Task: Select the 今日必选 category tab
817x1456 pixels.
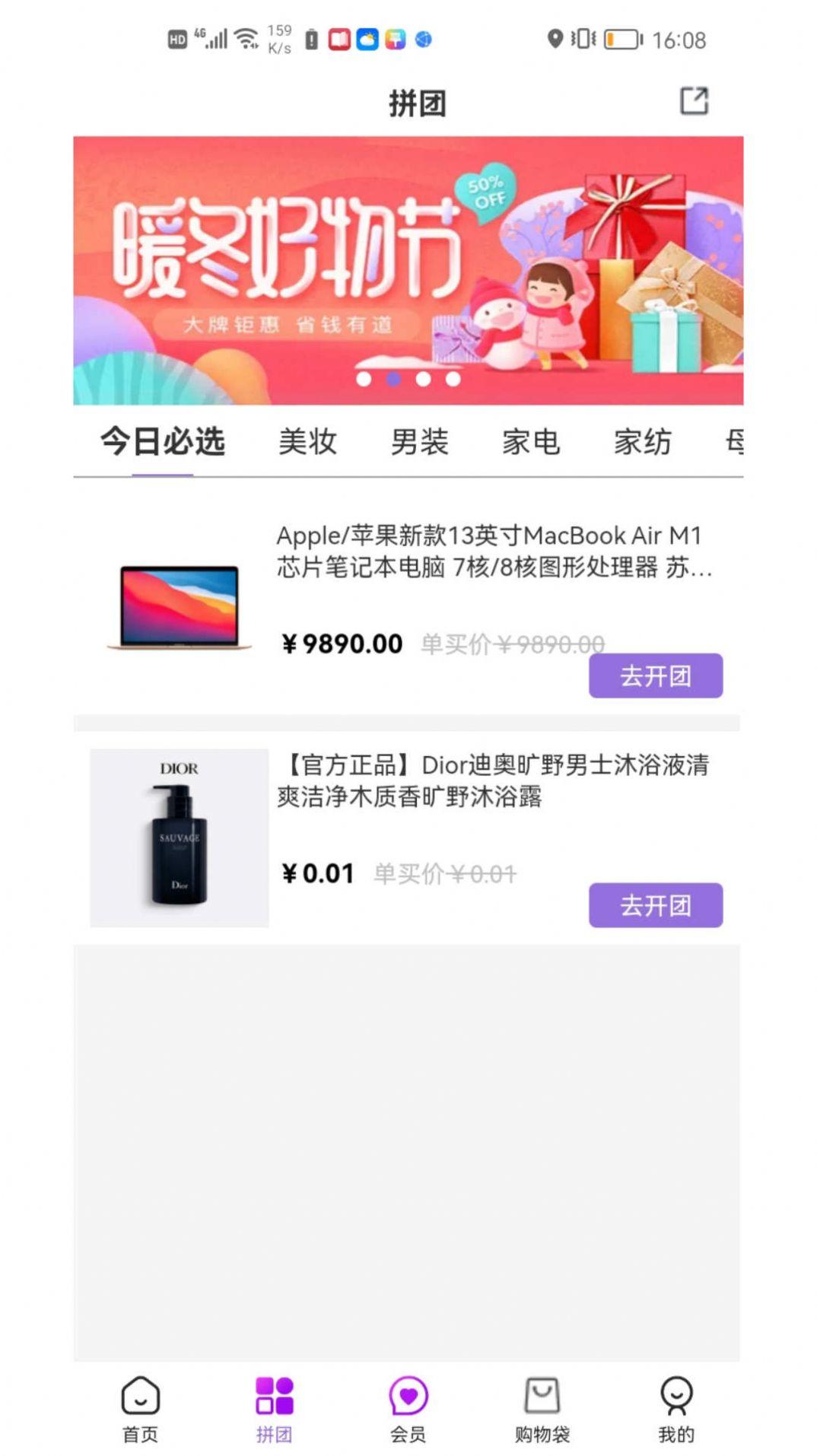Action: 163,442
